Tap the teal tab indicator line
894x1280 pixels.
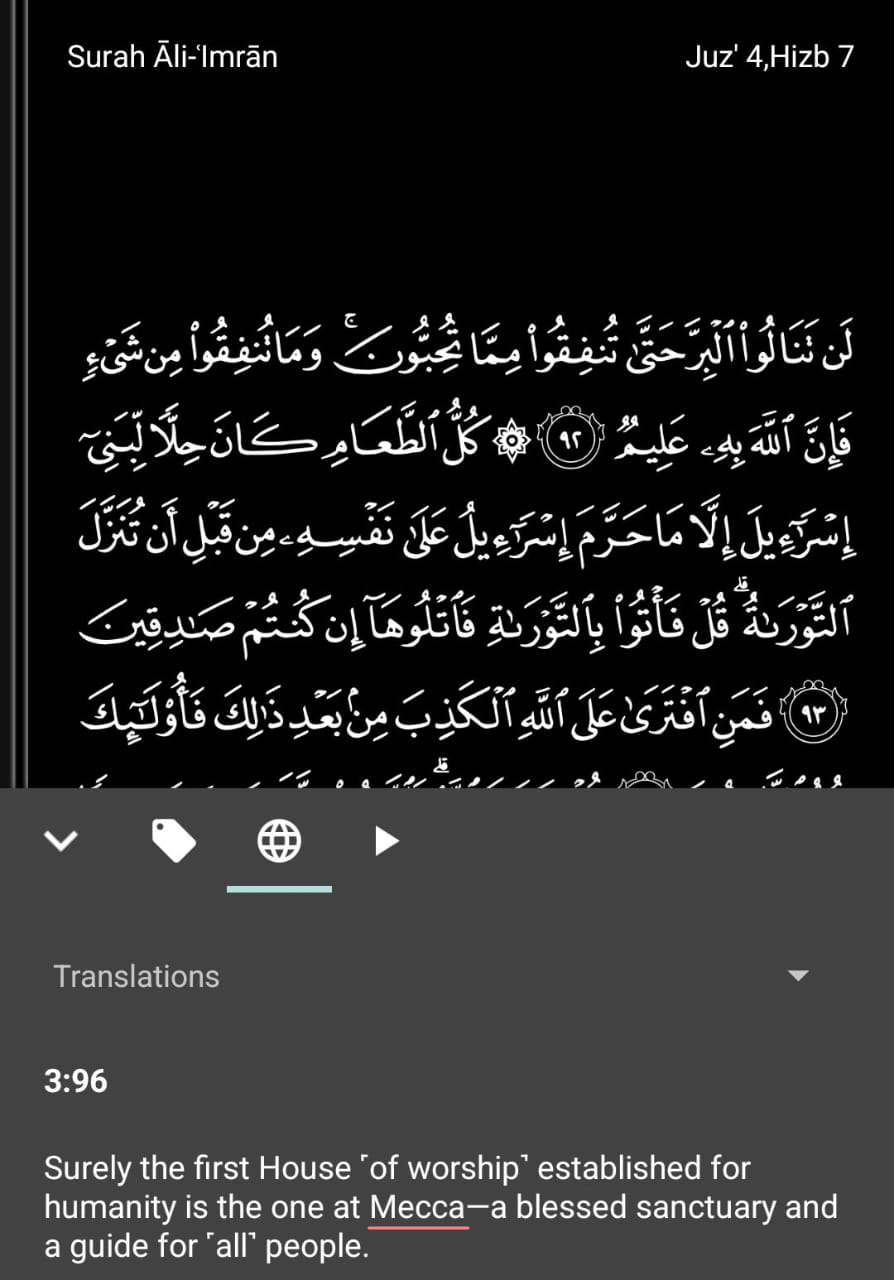pos(279,886)
